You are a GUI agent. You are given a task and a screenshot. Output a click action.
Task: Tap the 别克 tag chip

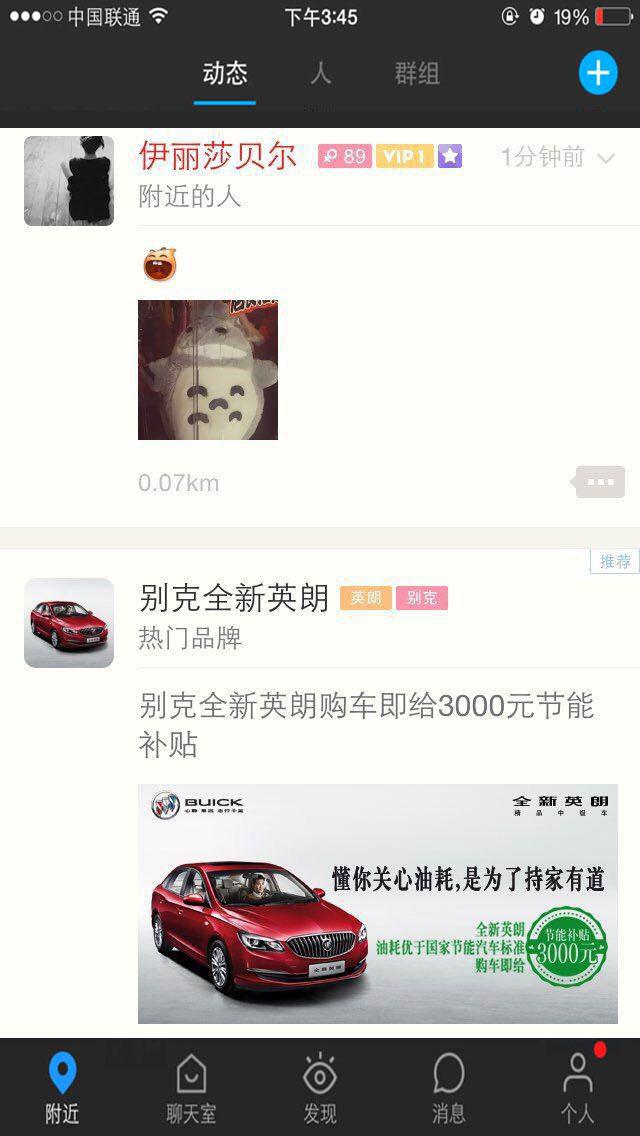(x=422, y=598)
